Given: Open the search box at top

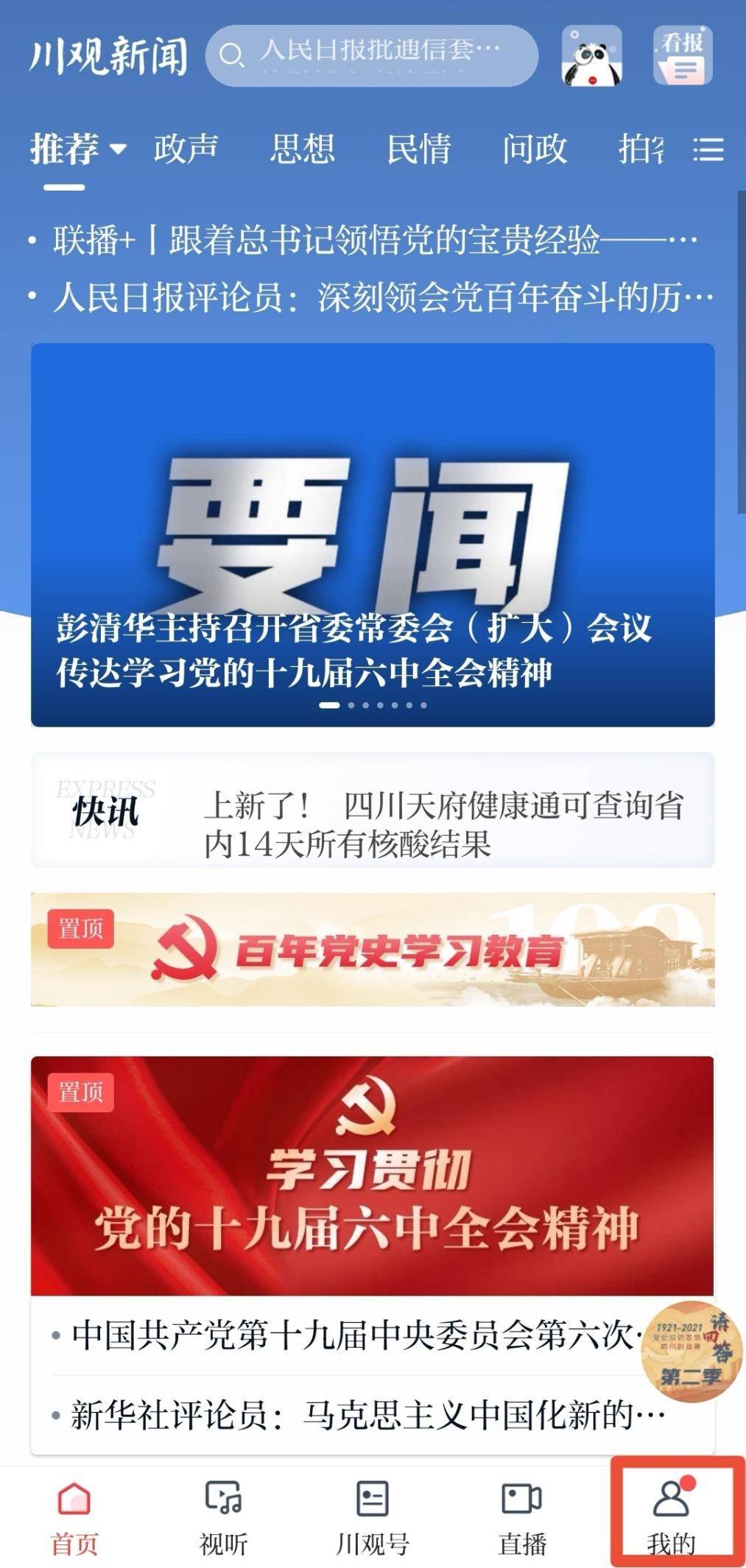Looking at the screenshot, I should click(x=372, y=55).
